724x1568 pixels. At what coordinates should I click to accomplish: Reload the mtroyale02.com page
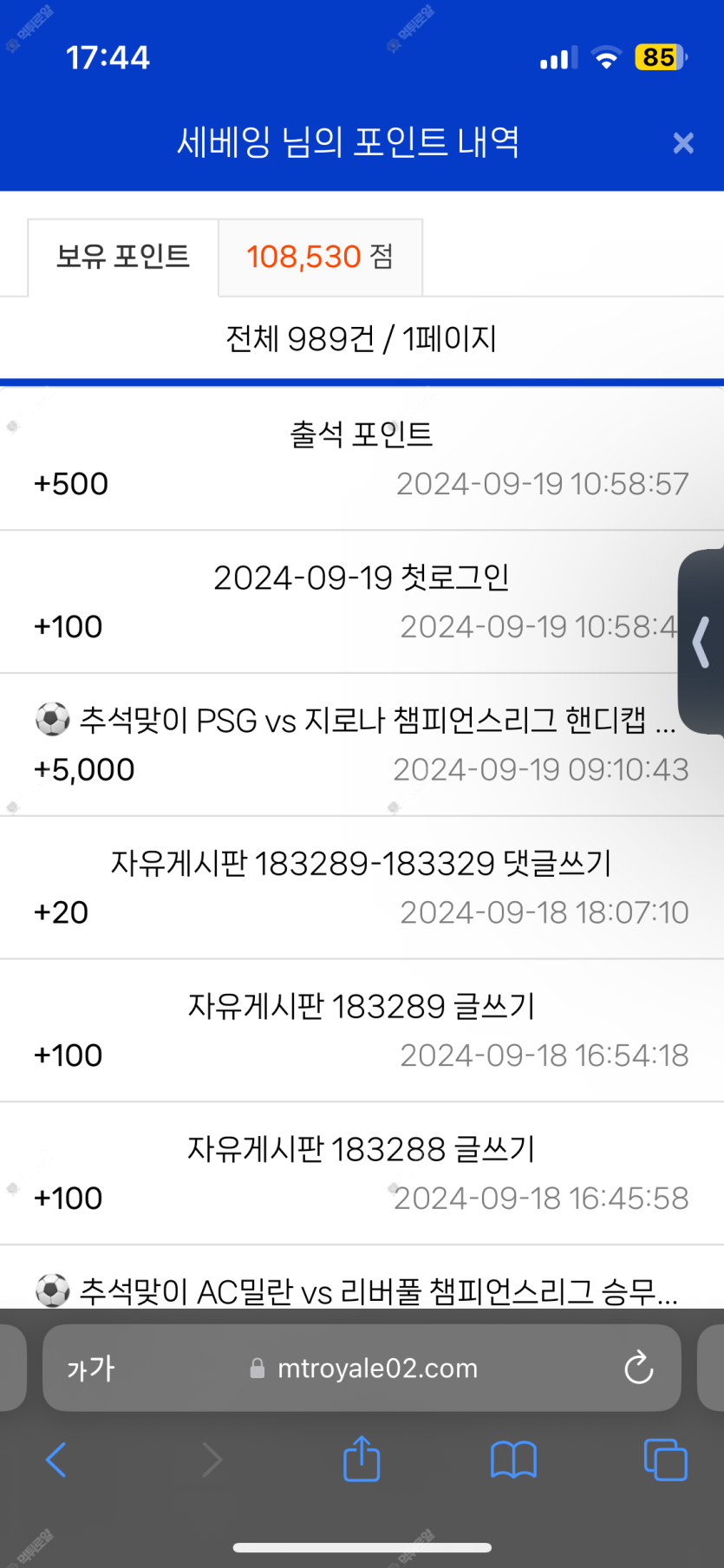[639, 1369]
